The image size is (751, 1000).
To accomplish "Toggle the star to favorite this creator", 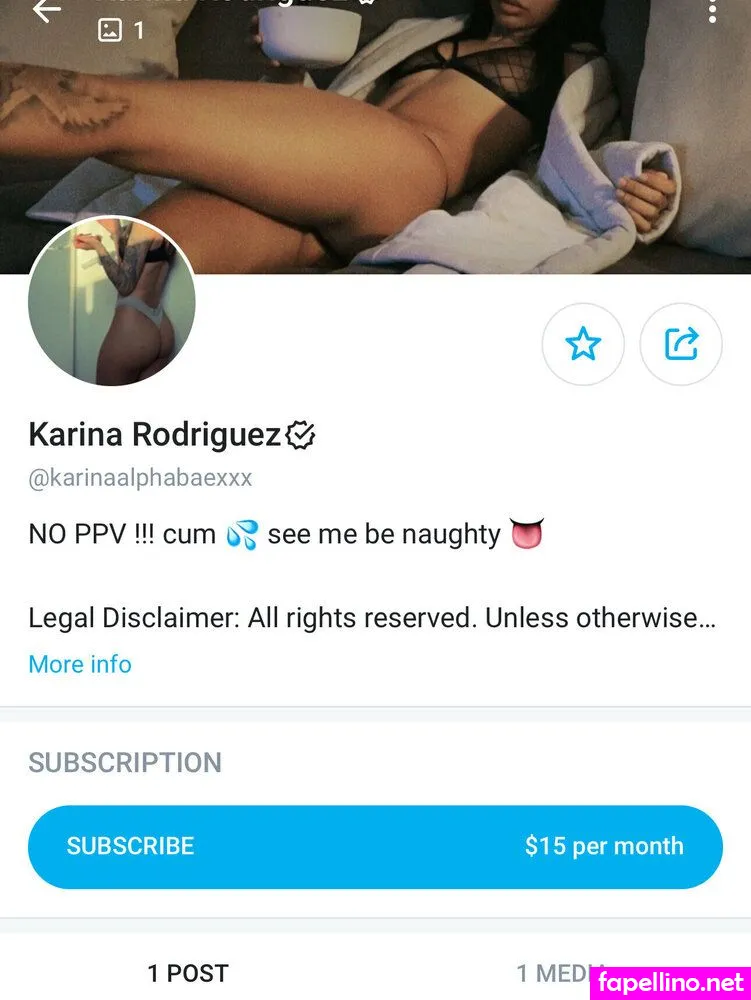I will [x=583, y=344].
